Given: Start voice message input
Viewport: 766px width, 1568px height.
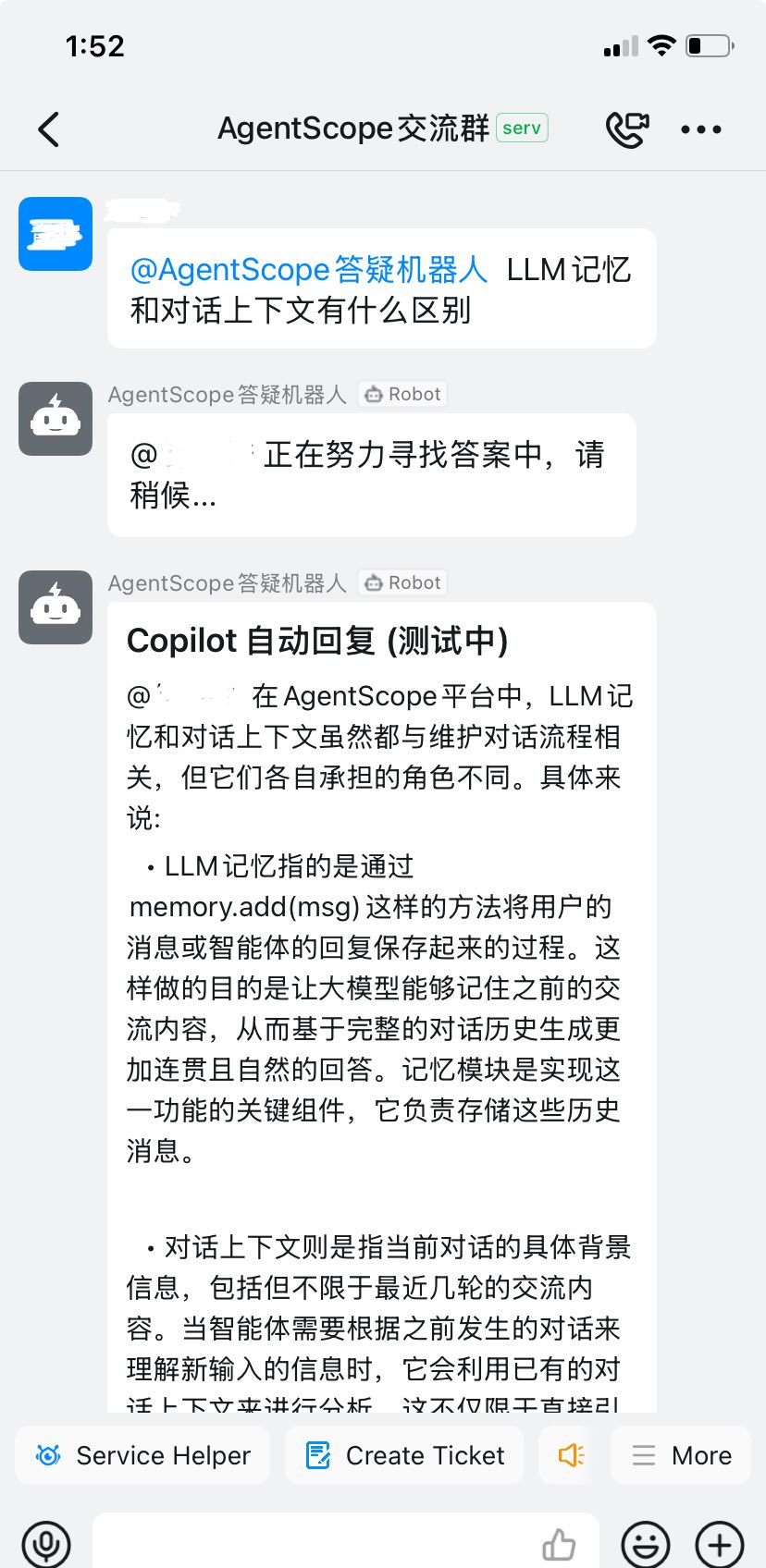Looking at the screenshot, I should coord(45,1543).
